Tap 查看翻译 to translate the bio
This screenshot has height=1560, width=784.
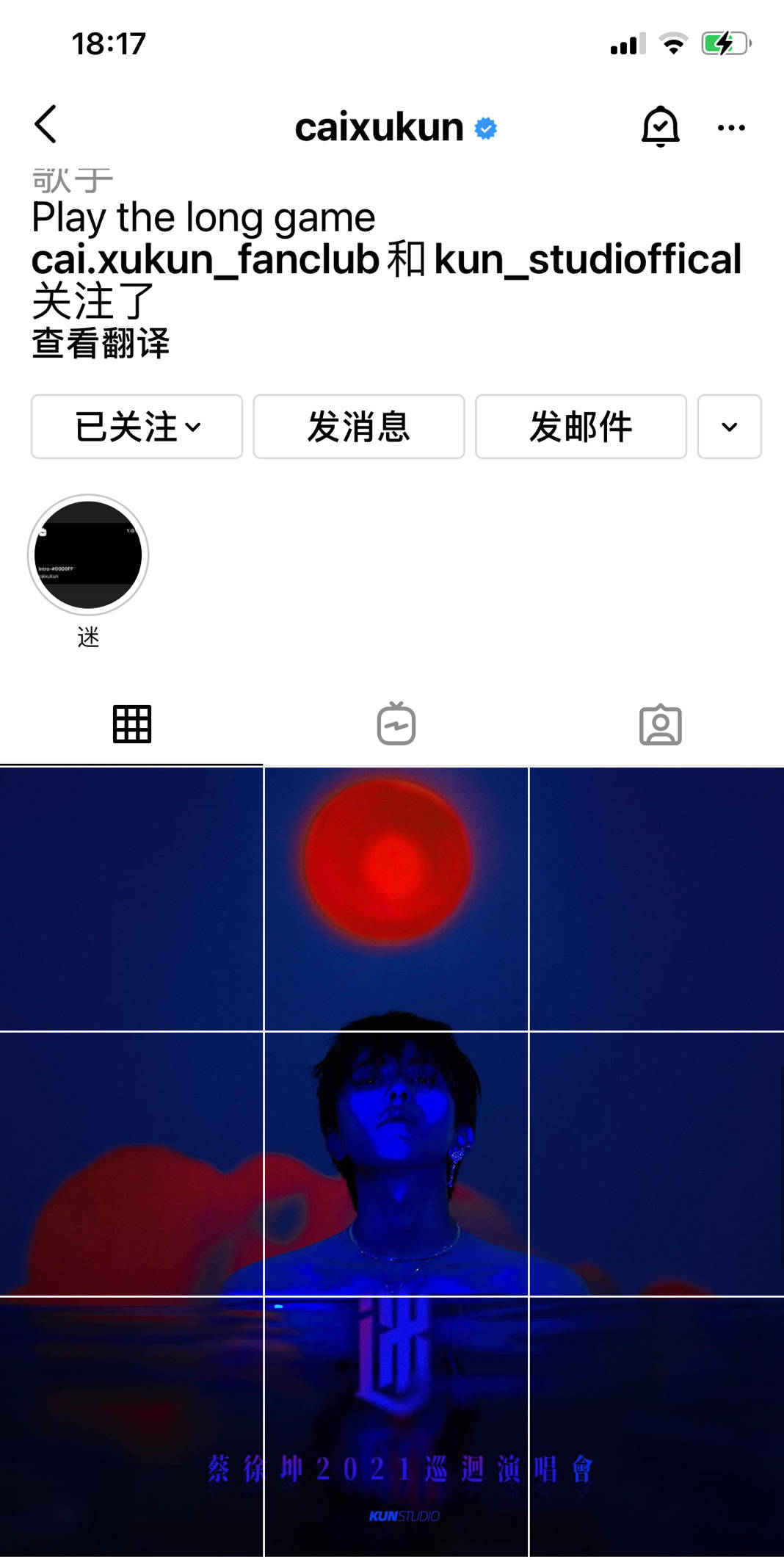click(x=101, y=344)
